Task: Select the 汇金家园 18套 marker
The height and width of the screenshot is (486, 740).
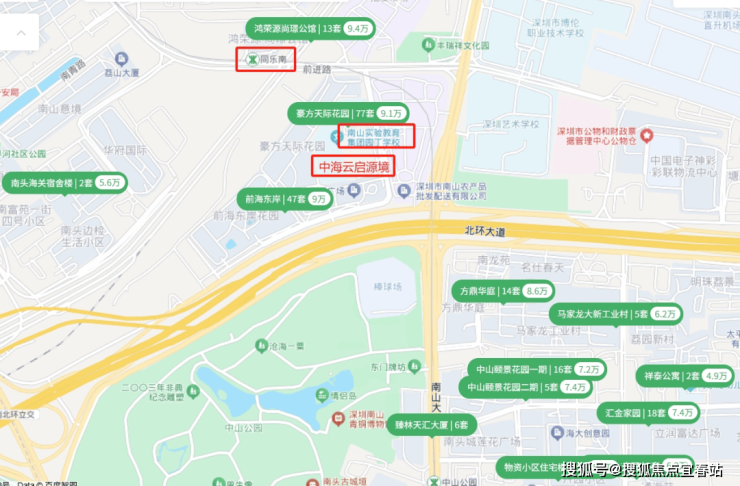Action: [647, 412]
